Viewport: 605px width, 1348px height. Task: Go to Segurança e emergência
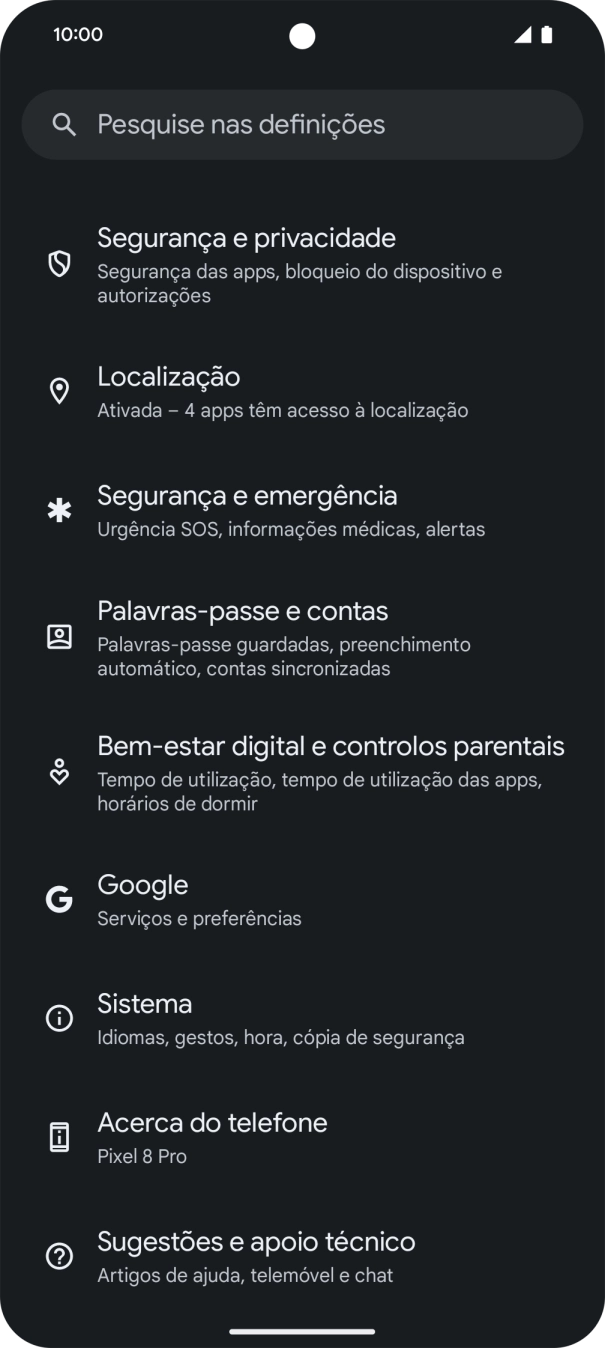[x=302, y=510]
